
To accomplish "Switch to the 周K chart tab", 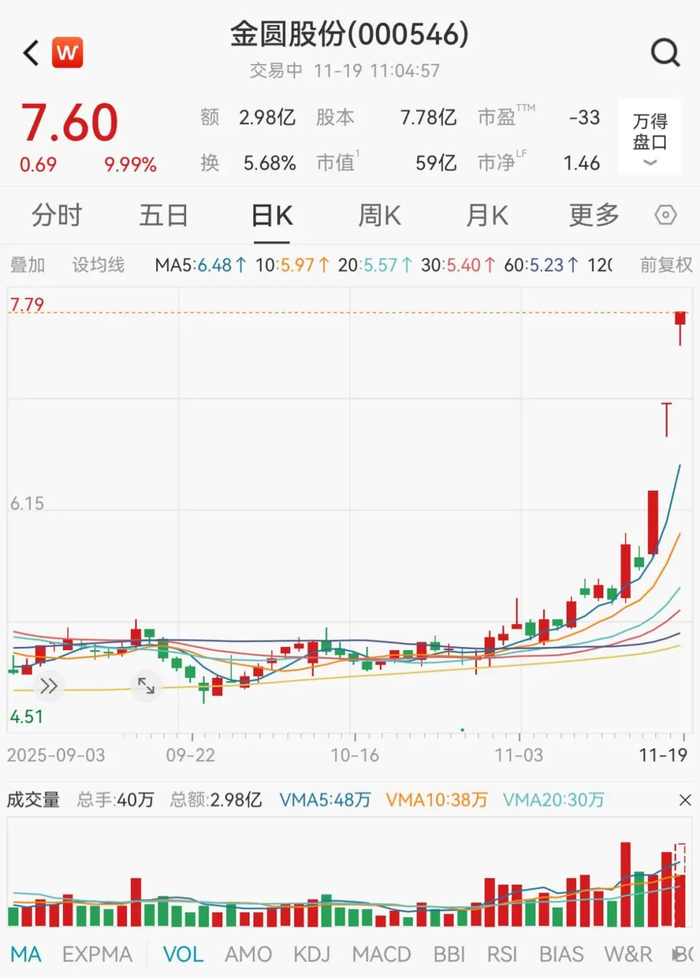I will (379, 215).
